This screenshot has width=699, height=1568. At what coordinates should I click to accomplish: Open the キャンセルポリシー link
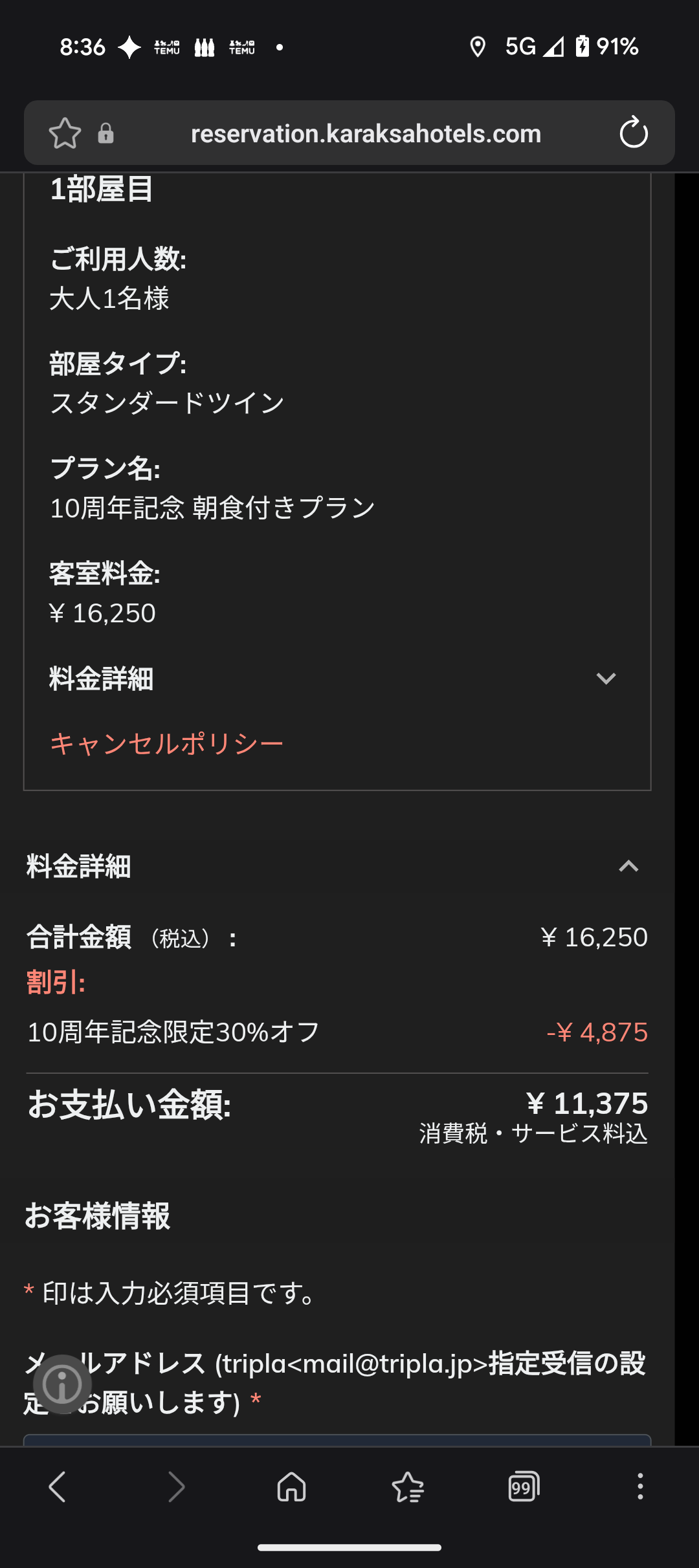point(167,744)
